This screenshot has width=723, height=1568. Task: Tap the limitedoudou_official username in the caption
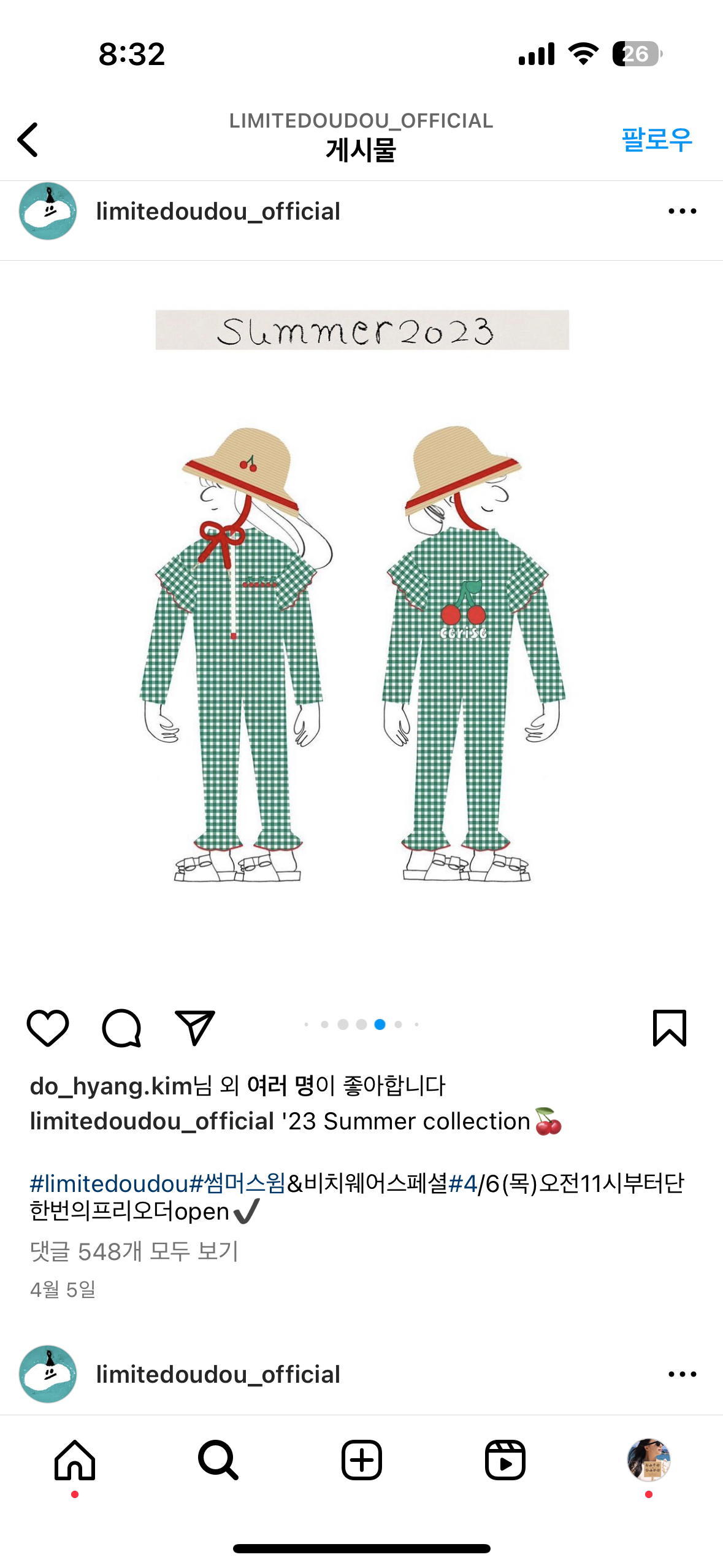(x=151, y=1121)
